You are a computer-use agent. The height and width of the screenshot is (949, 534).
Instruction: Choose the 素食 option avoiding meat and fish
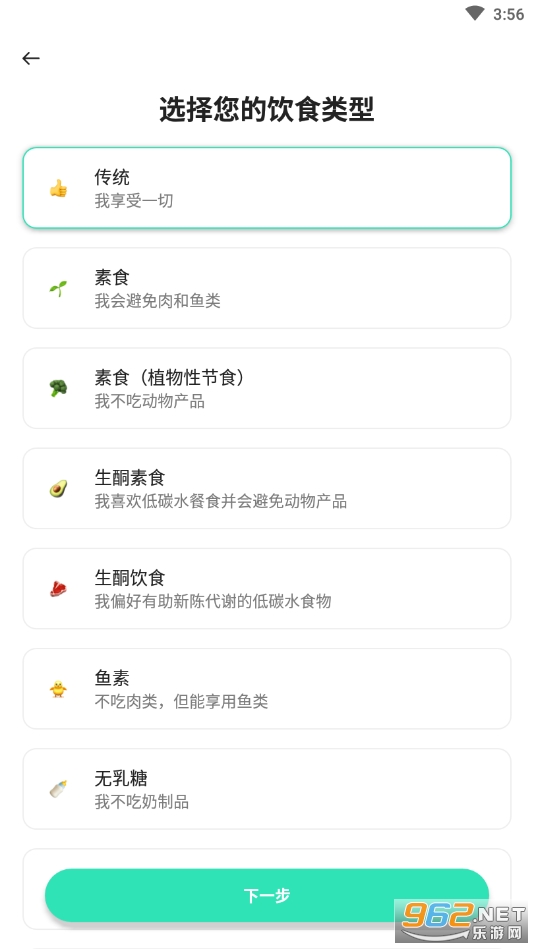point(267,288)
